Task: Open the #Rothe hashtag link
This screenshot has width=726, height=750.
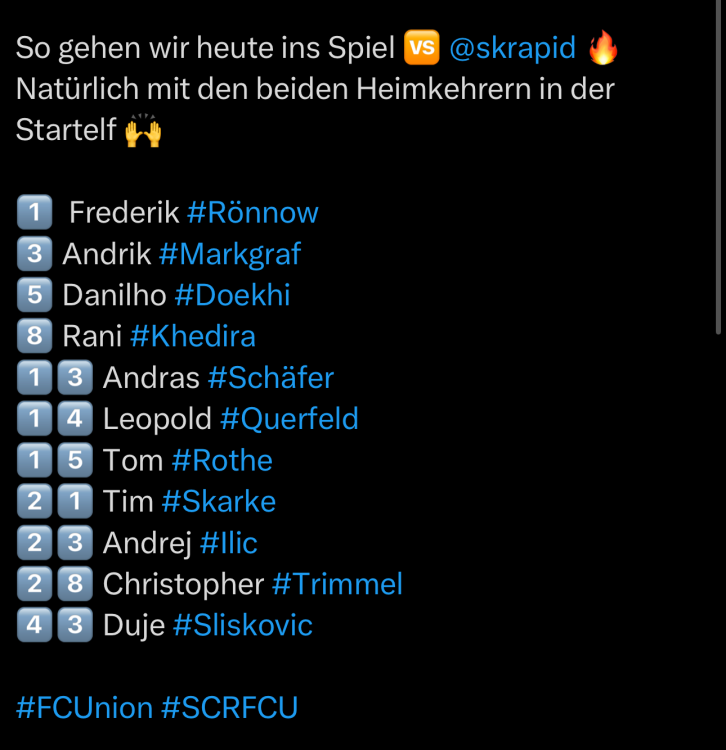Action: (x=222, y=460)
